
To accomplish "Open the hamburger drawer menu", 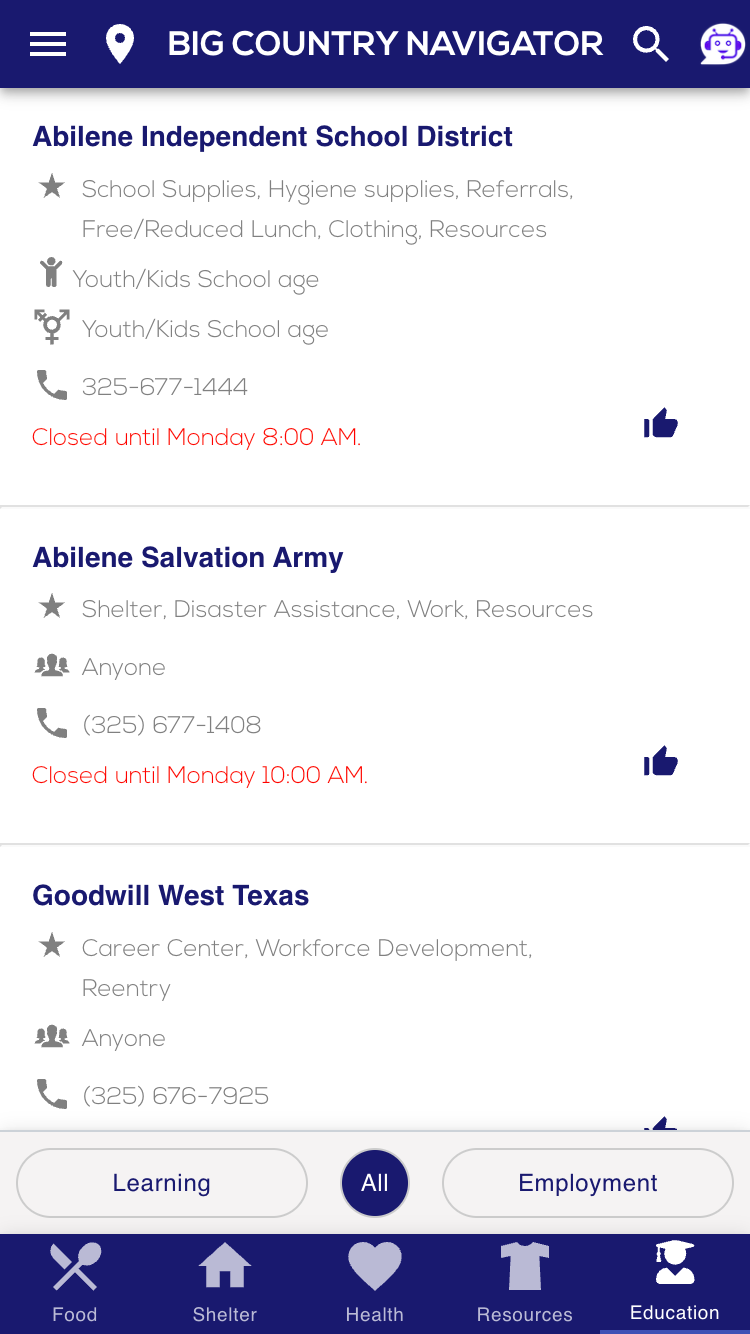I will (x=48, y=44).
